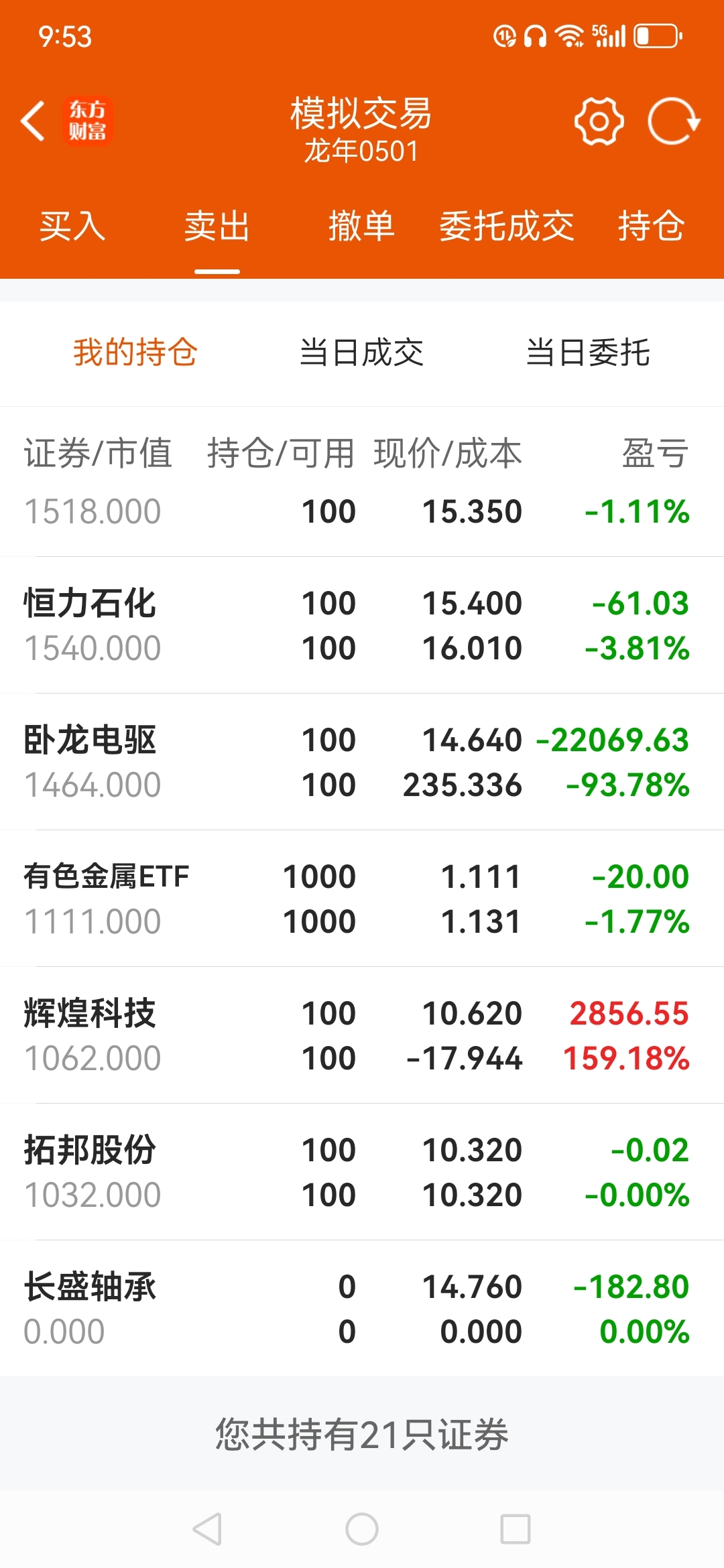Tap the back arrow at top left
The height and width of the screenshot is (1568, 724).
click(32, 119)
